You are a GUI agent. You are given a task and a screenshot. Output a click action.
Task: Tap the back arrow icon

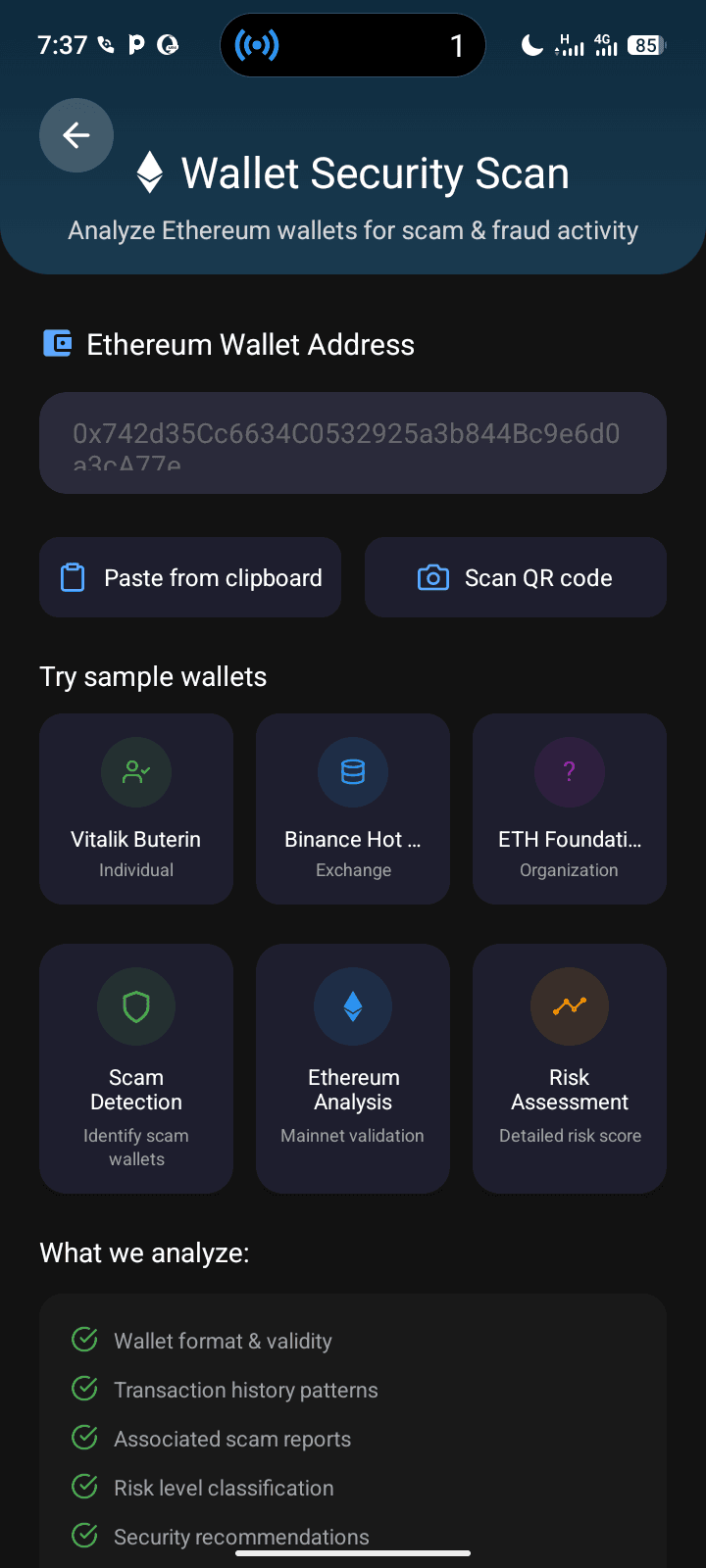point(76,135)
